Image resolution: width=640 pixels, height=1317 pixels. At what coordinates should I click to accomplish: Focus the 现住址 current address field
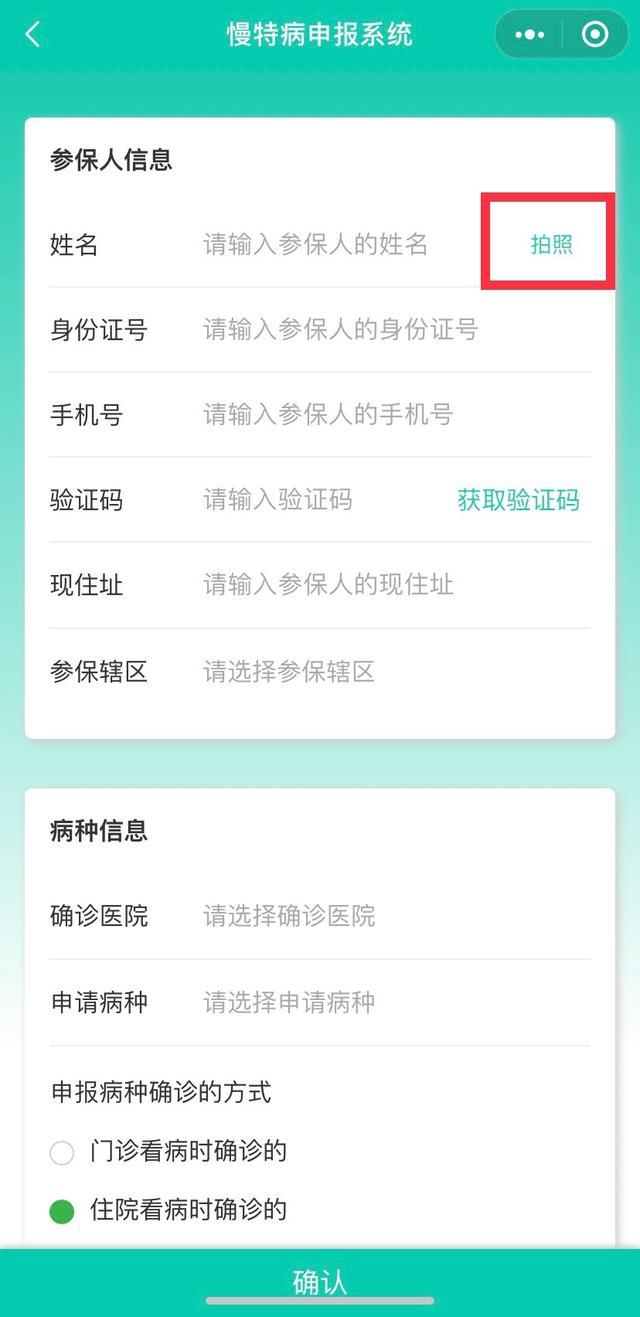pyautogui.click(x=380, y=585)
